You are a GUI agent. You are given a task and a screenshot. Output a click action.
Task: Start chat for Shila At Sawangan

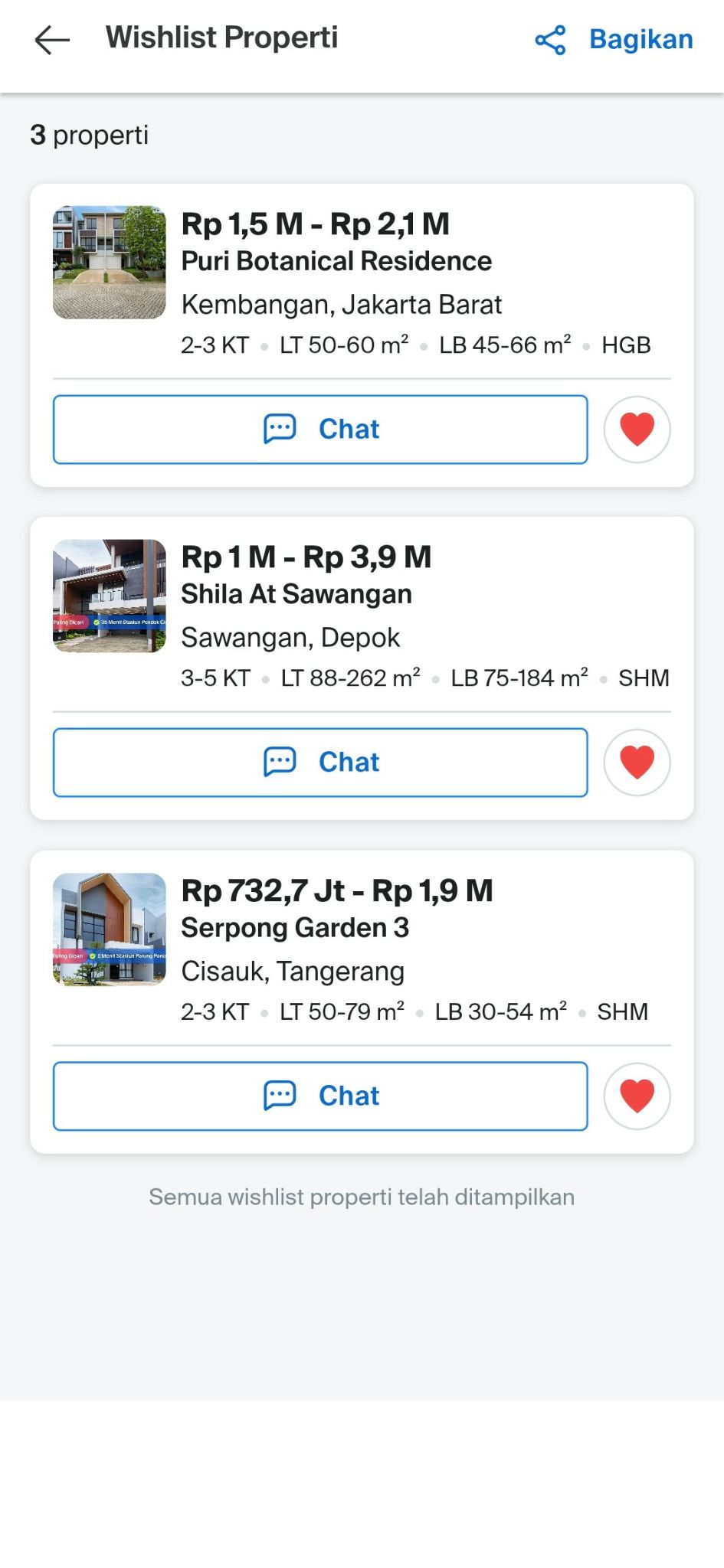320,763
